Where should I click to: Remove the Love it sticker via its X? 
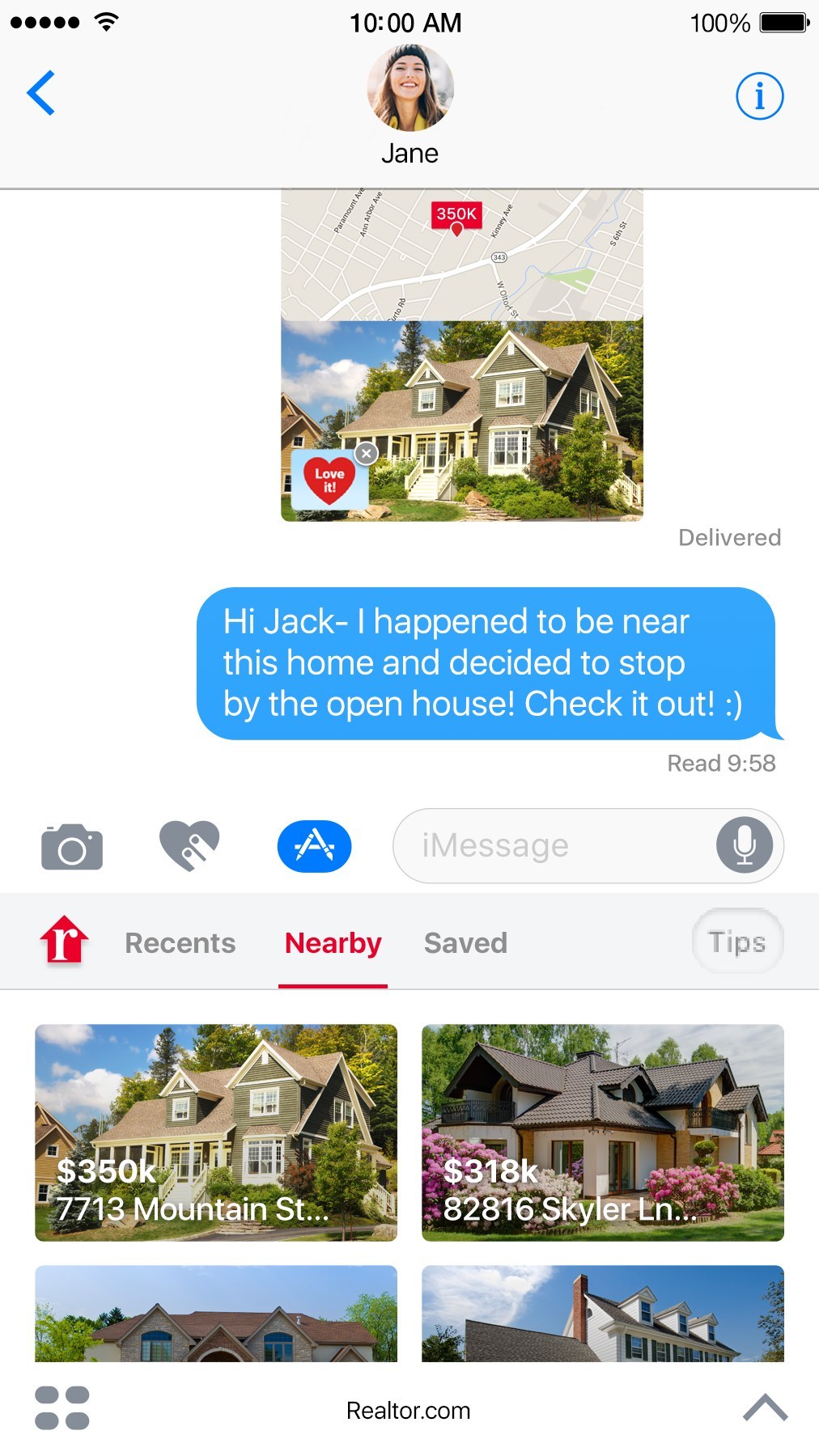(367, 455)
